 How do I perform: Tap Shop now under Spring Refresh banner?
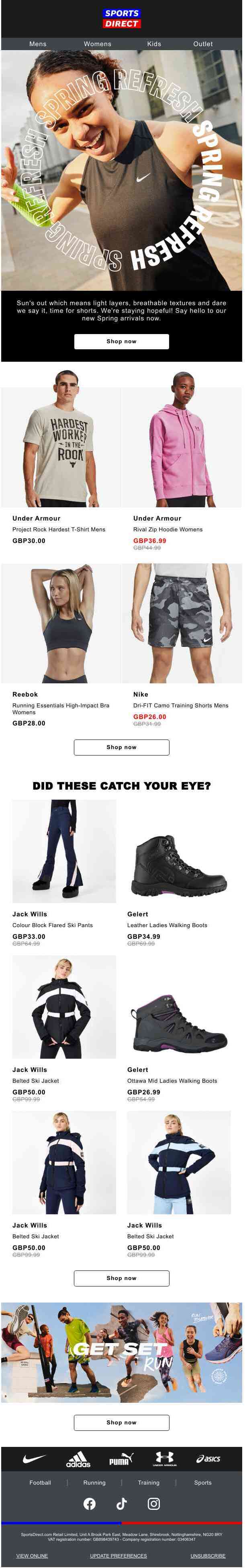click(121, 342)
